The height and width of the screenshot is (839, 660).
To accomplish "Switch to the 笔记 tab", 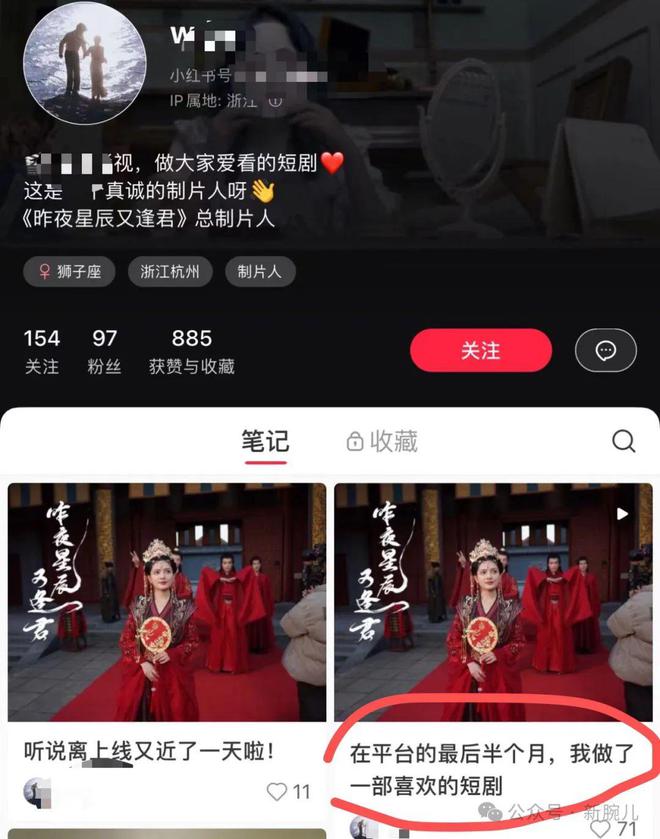I will (265, 441).
